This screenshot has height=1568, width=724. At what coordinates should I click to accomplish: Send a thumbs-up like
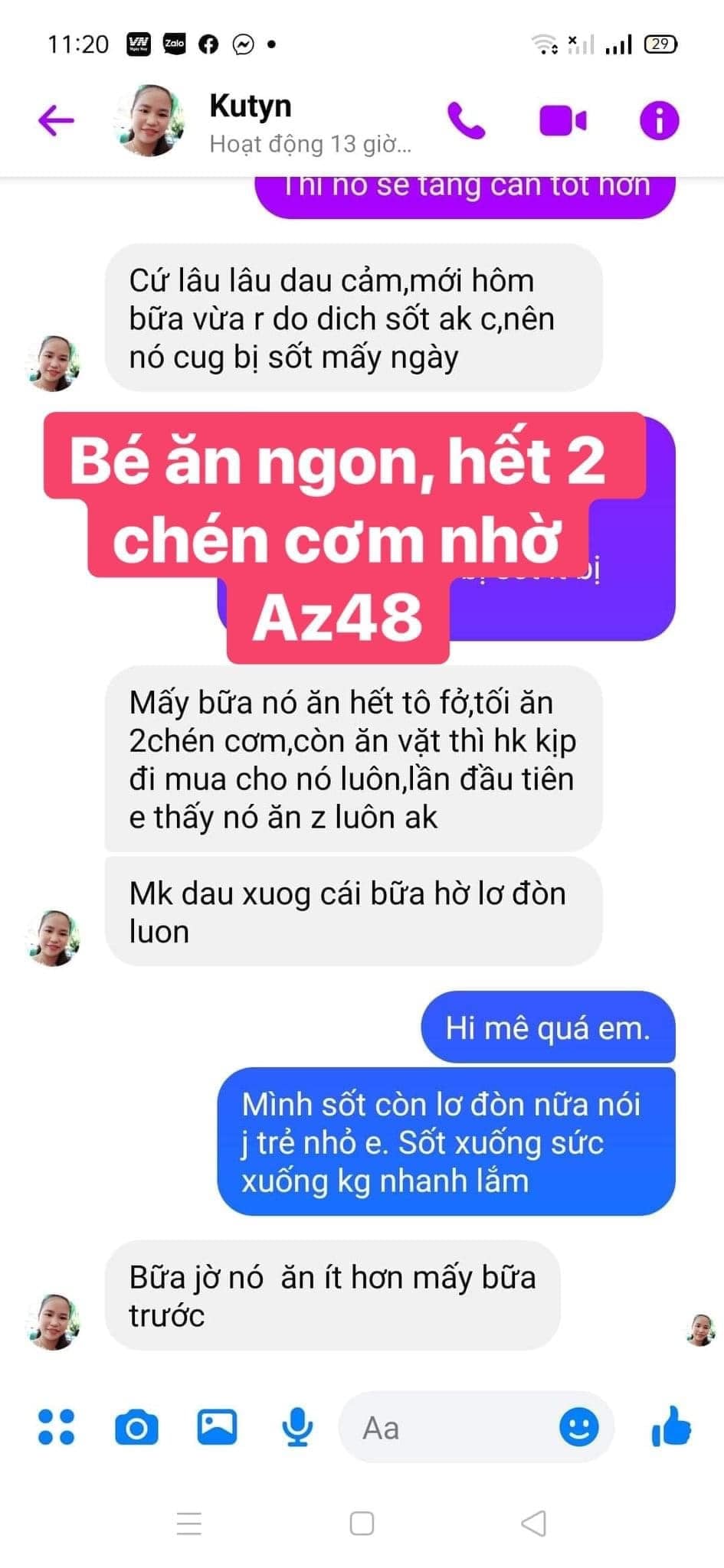point(671,1426)
